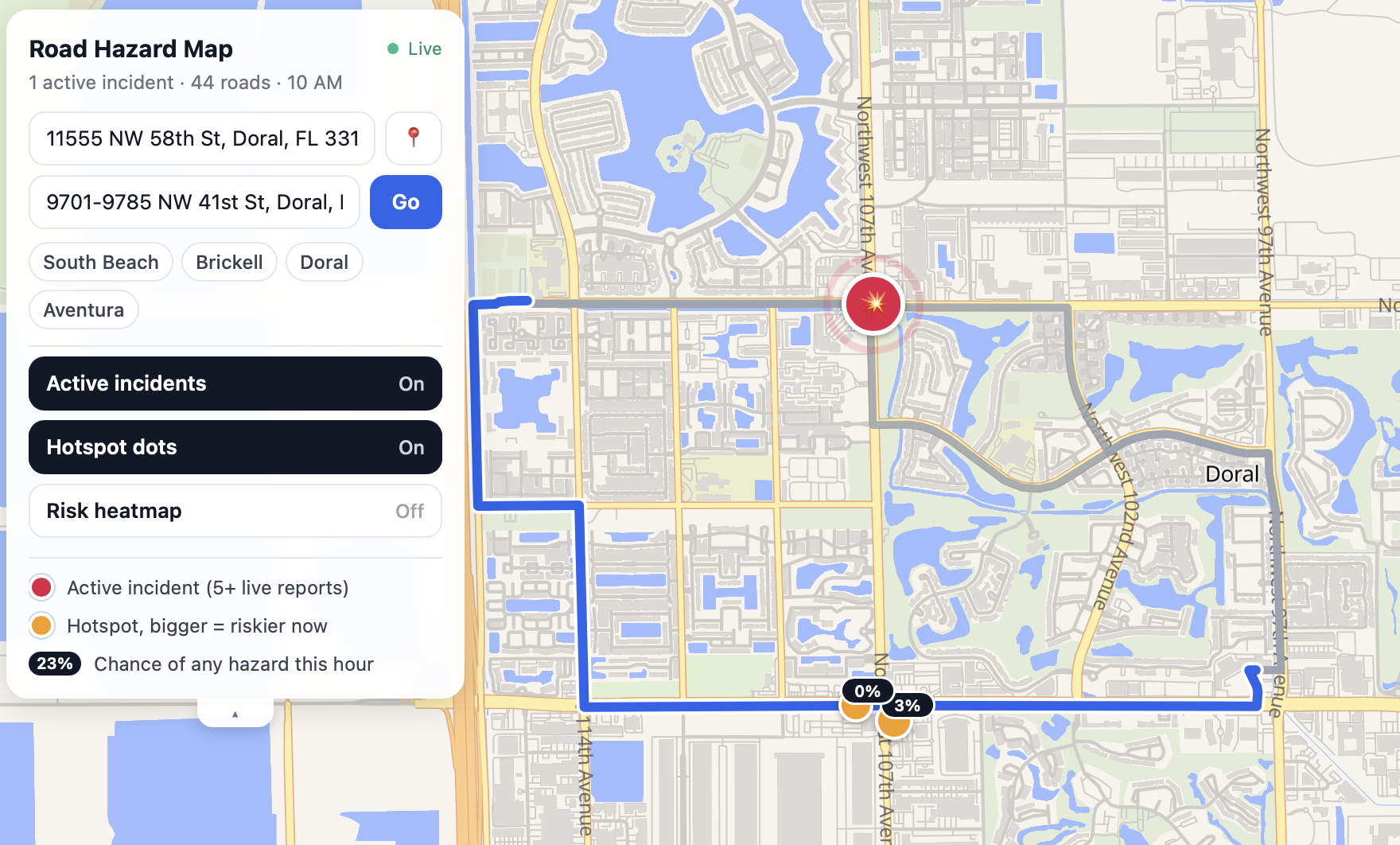This screenshot has height=845, width=1400.
Task: Tap the Go button
Action: coord(406,202)
